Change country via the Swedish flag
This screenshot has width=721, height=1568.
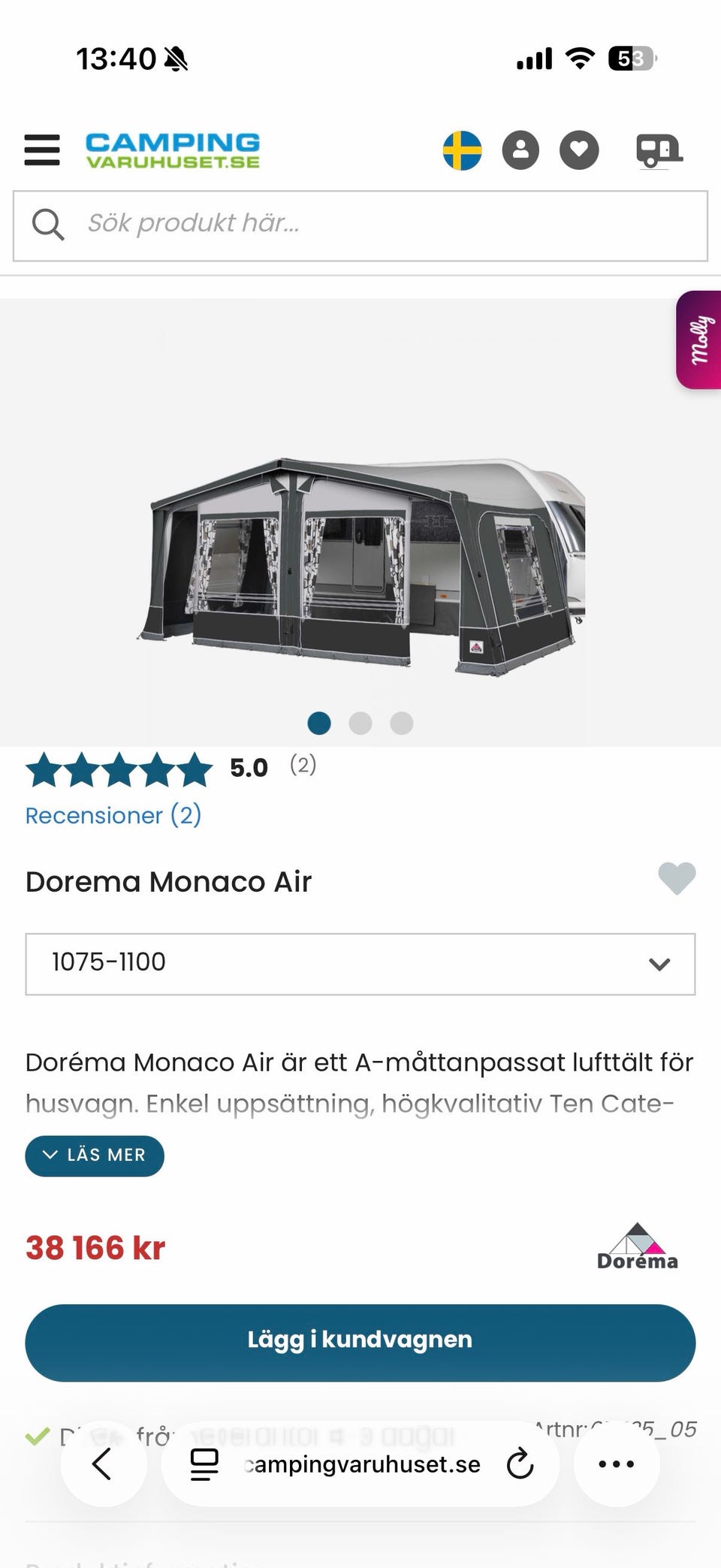coord(463,150)
